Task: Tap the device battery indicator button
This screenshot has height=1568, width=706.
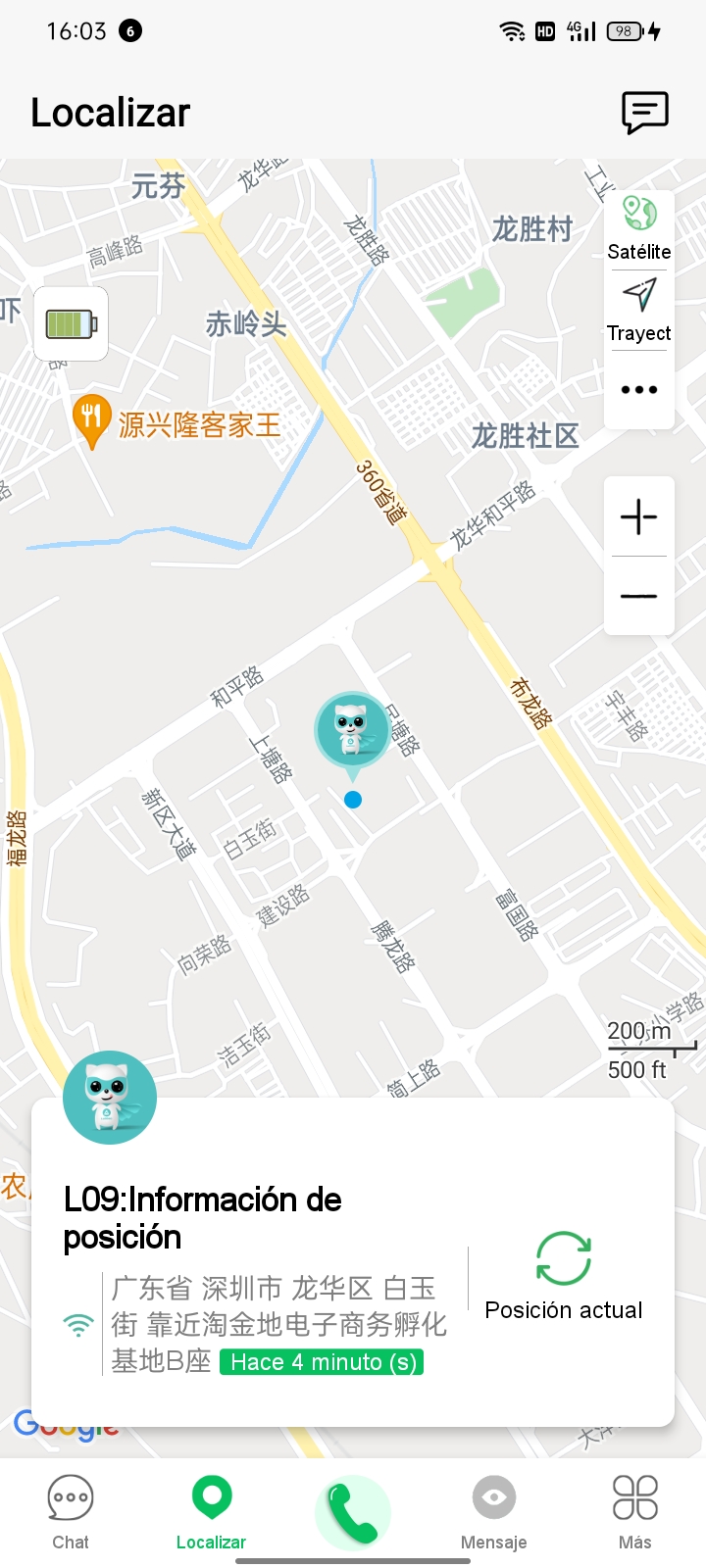Action: [72, 323]
